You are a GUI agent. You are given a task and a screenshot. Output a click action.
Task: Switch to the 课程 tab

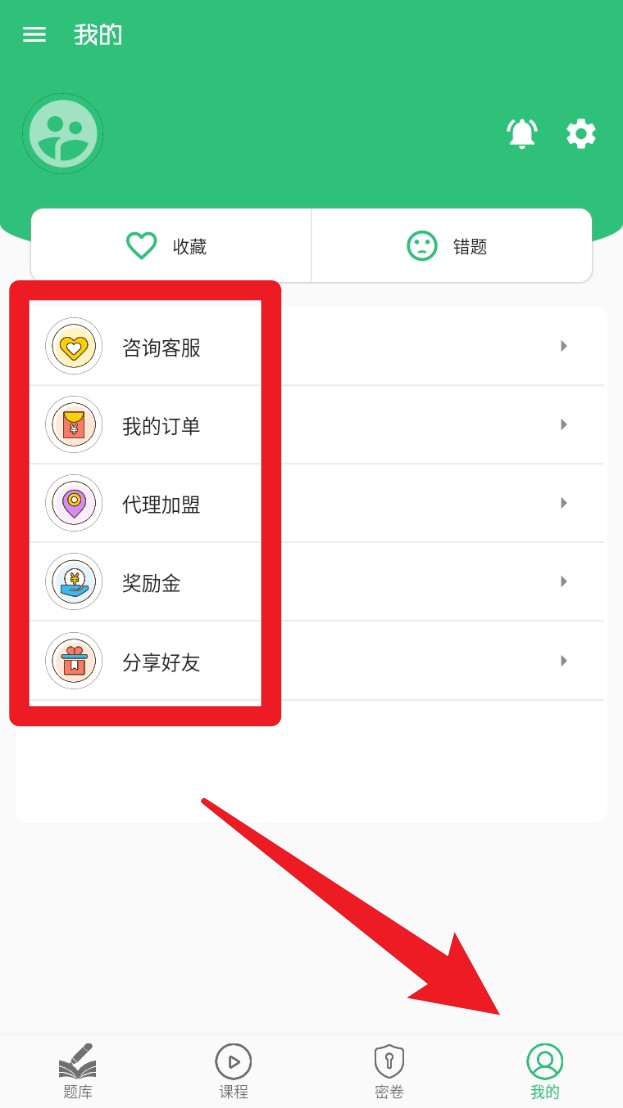[233, 1071]
